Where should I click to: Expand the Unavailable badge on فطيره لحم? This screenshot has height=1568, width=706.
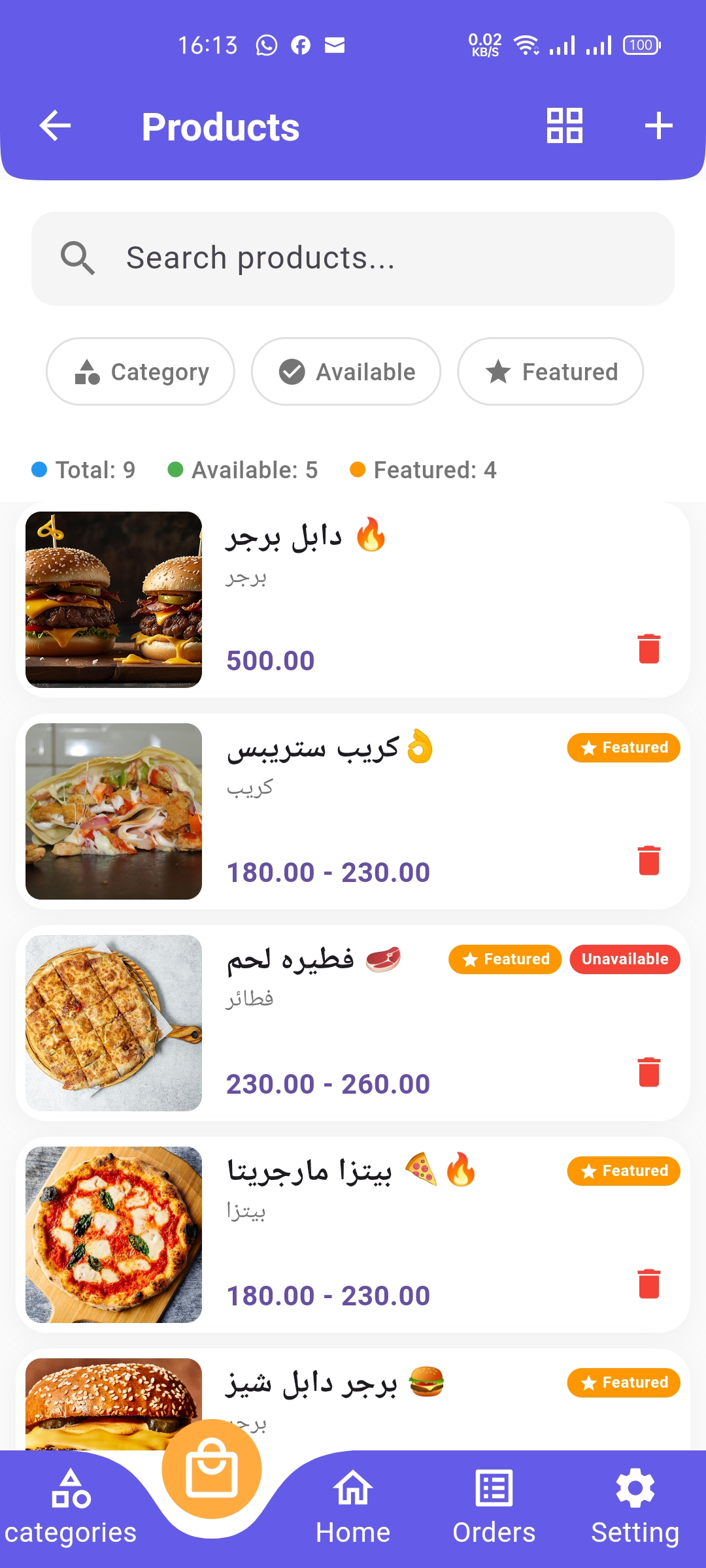click(x=625, y=959)
